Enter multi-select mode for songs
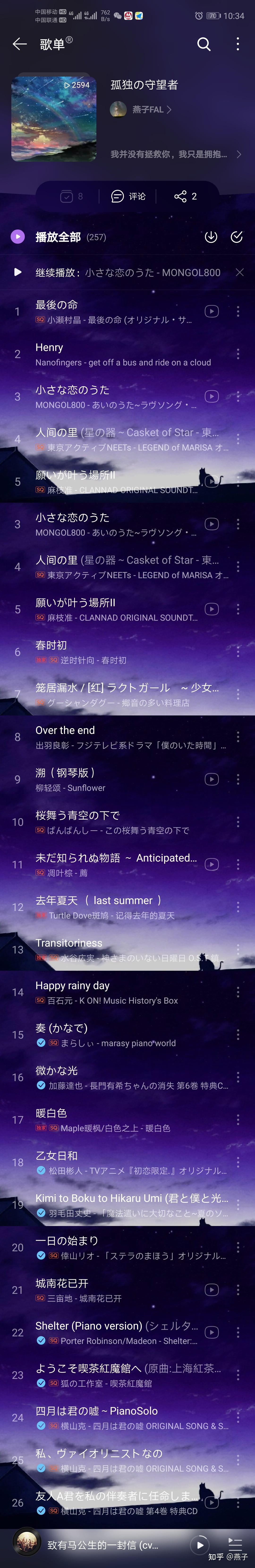255x1568 pixels. 237,237
